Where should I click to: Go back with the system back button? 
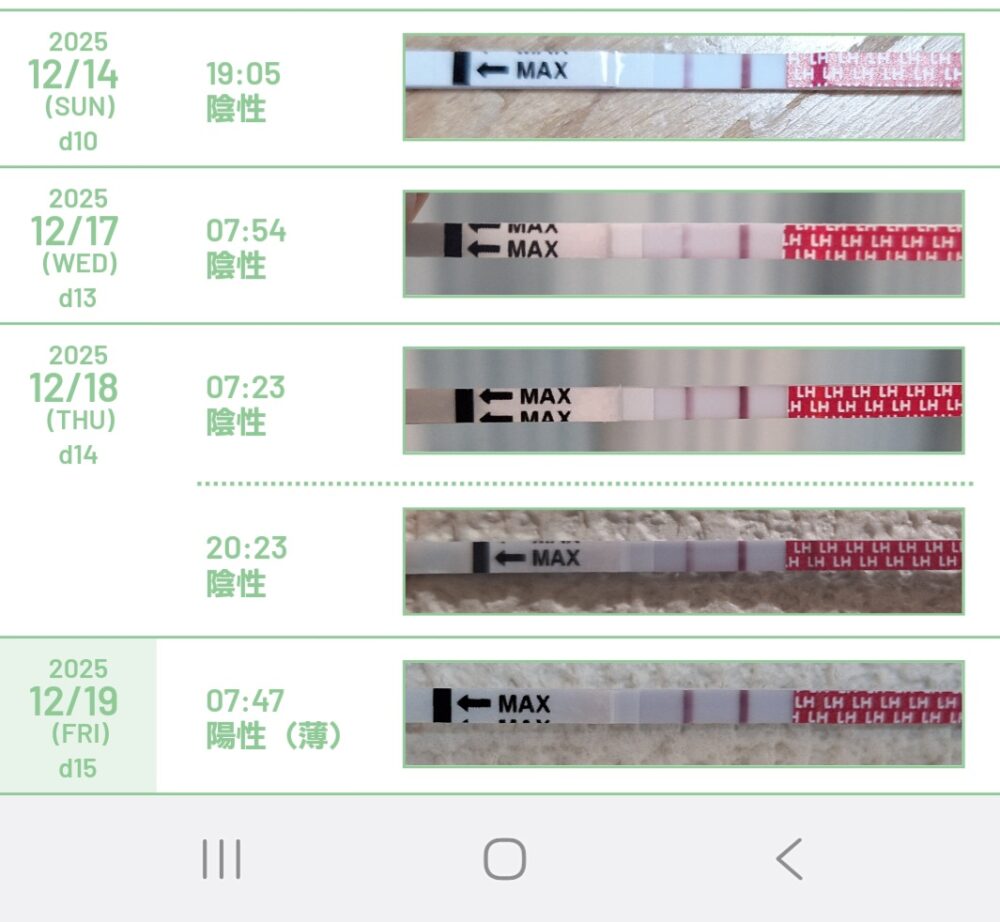coord(789,858)
